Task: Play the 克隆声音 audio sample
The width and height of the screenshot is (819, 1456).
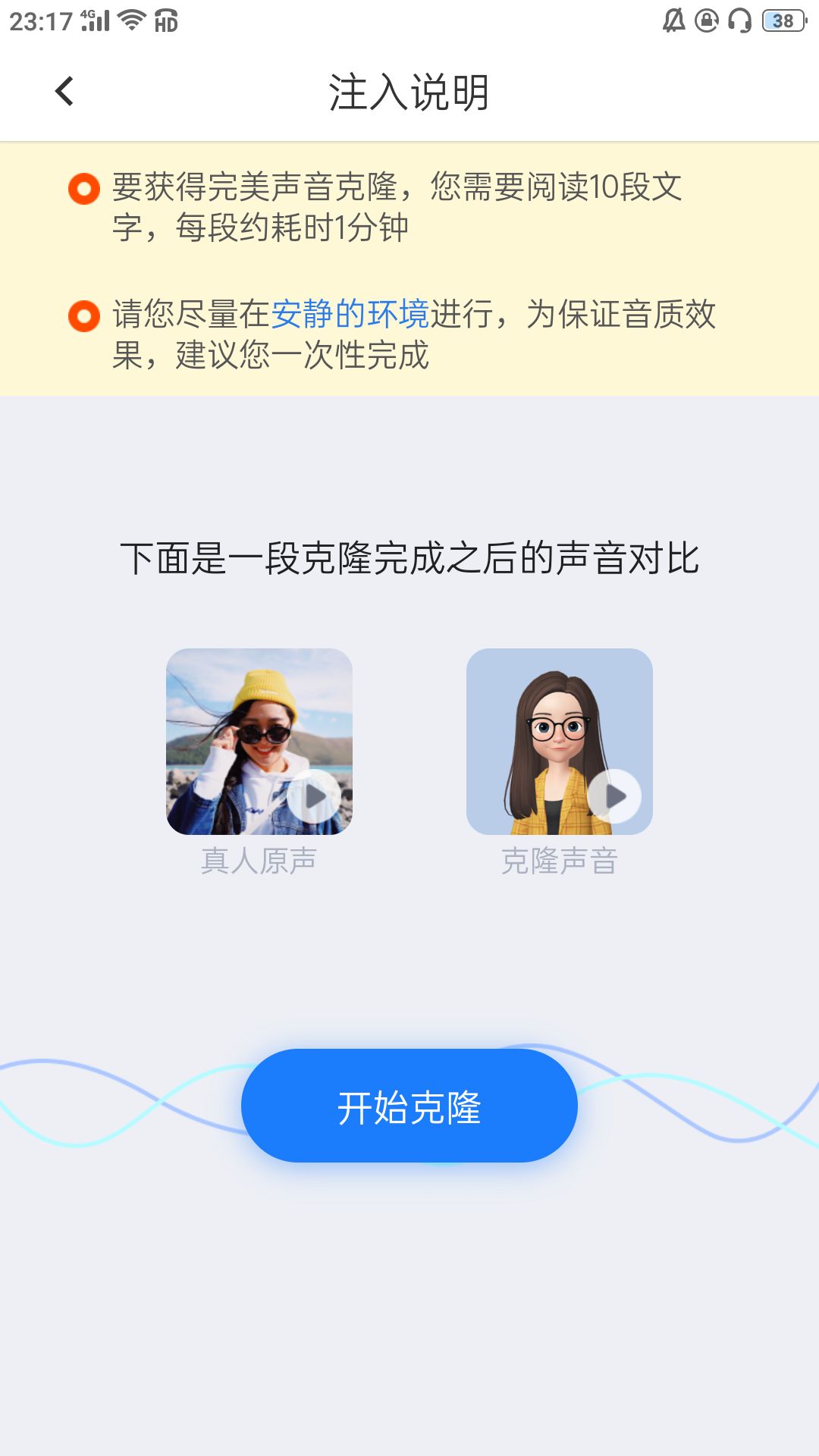Action: point(617,797)
